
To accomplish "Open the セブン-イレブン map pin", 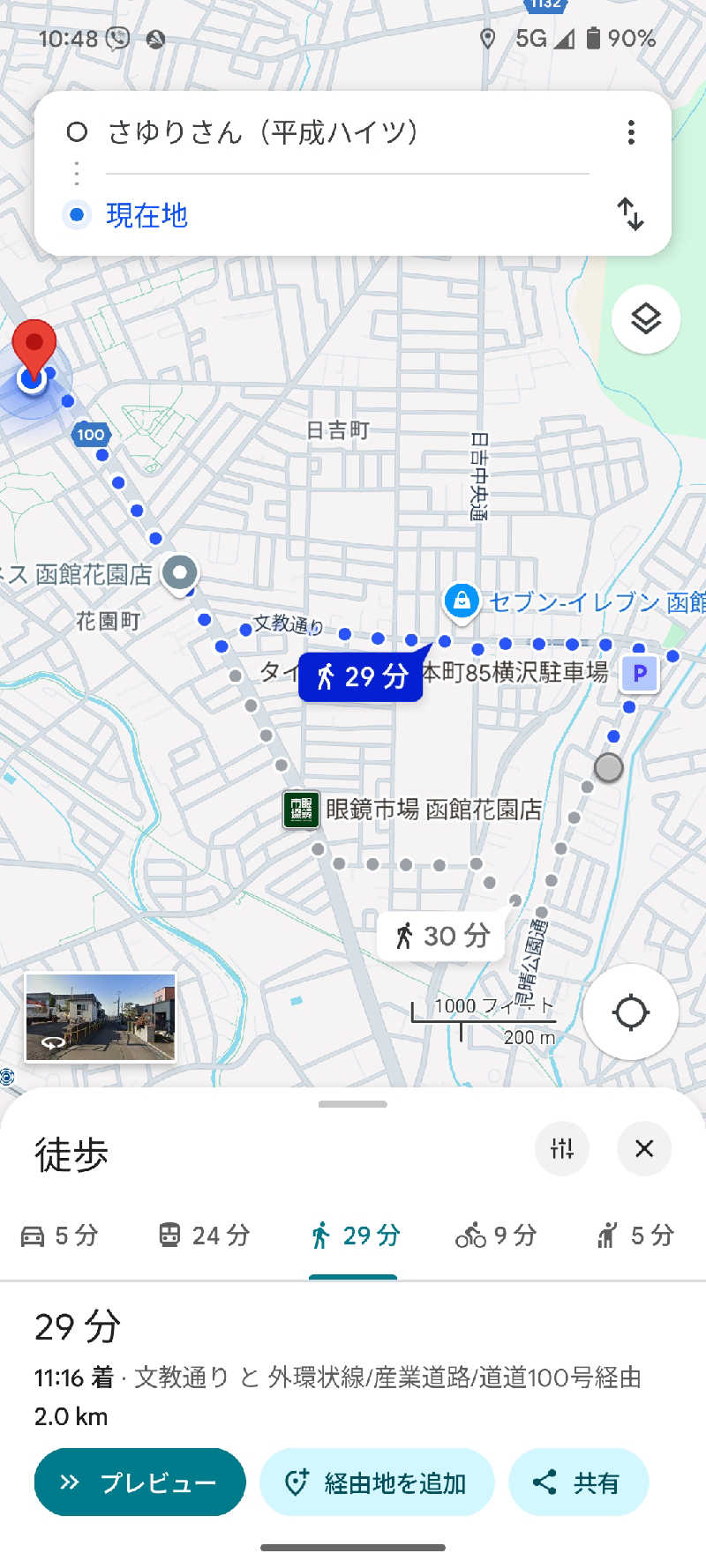I will coord(461,601).
